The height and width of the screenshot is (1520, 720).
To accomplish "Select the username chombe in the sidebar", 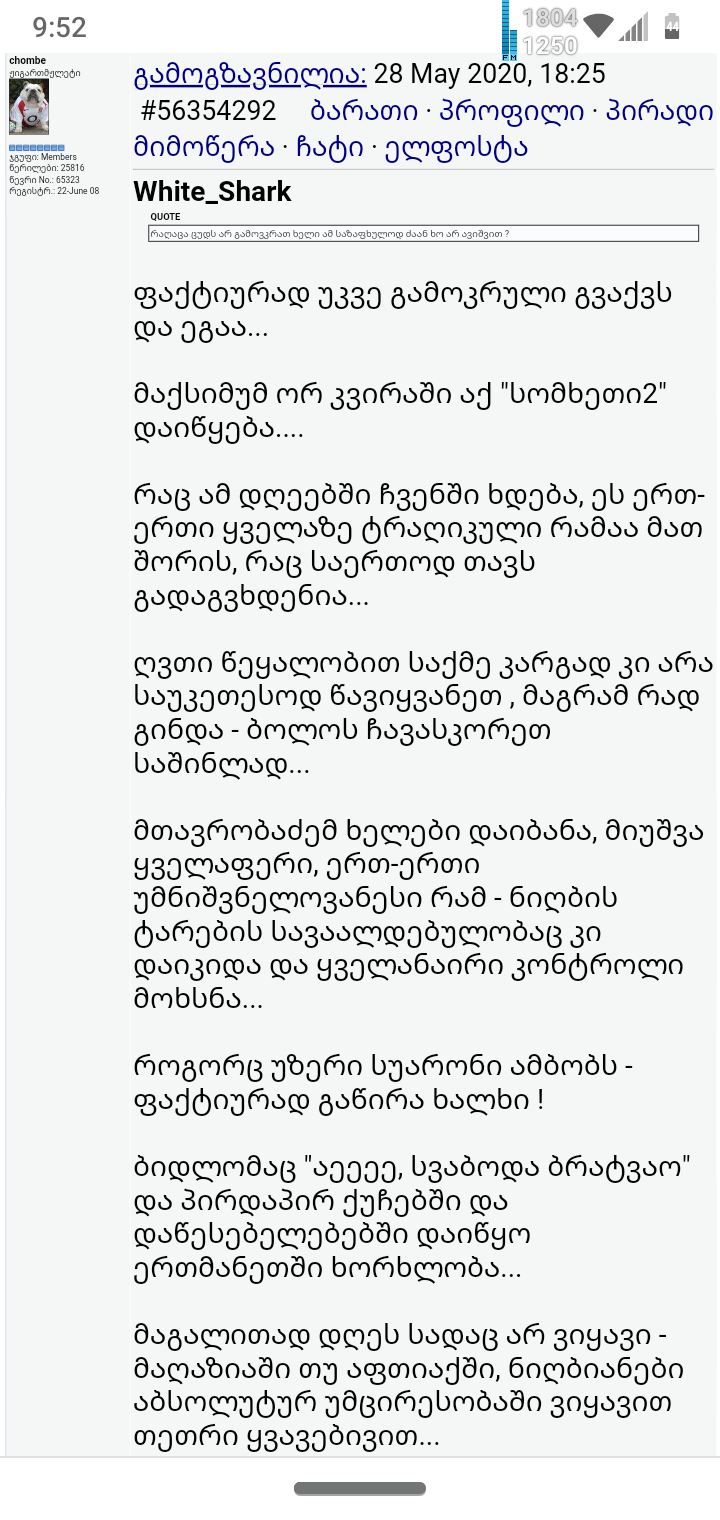I will [x=27, y=60].
